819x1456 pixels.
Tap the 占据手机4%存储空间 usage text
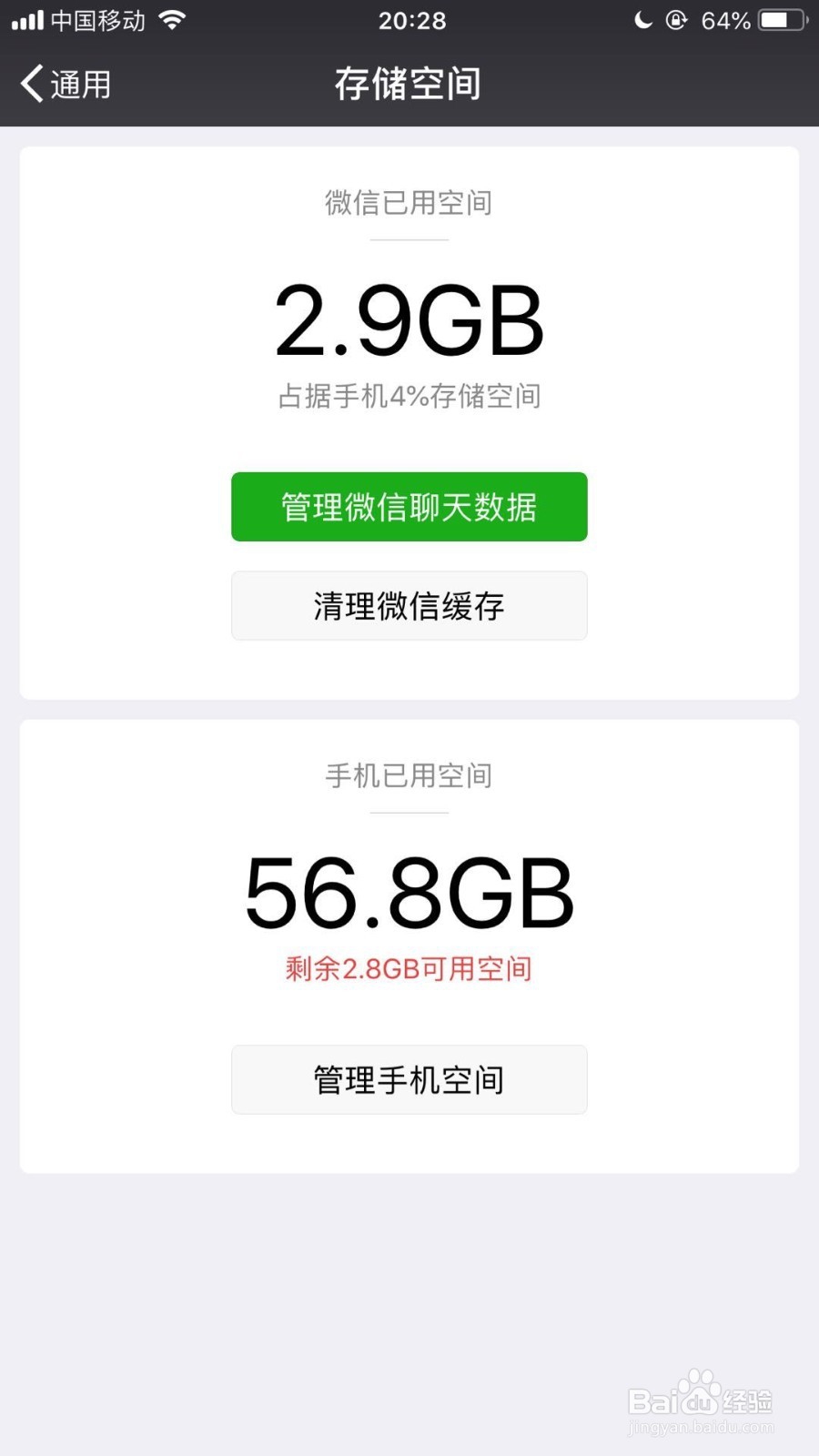pyautogui.click(x=409, y=397)
